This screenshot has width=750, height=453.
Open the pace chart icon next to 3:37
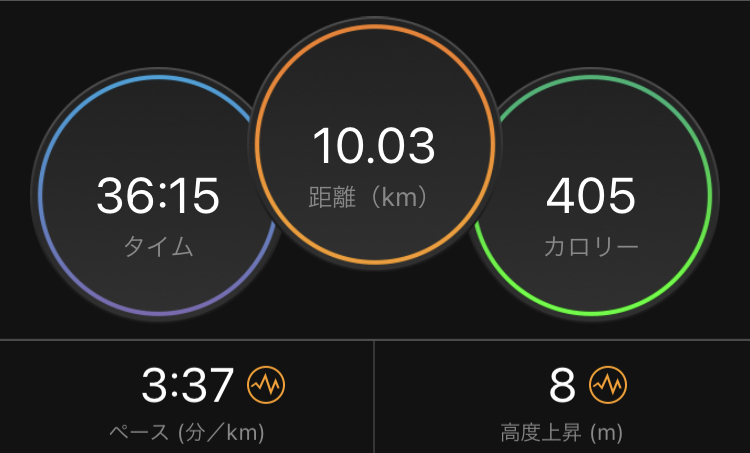pos(267,384)
